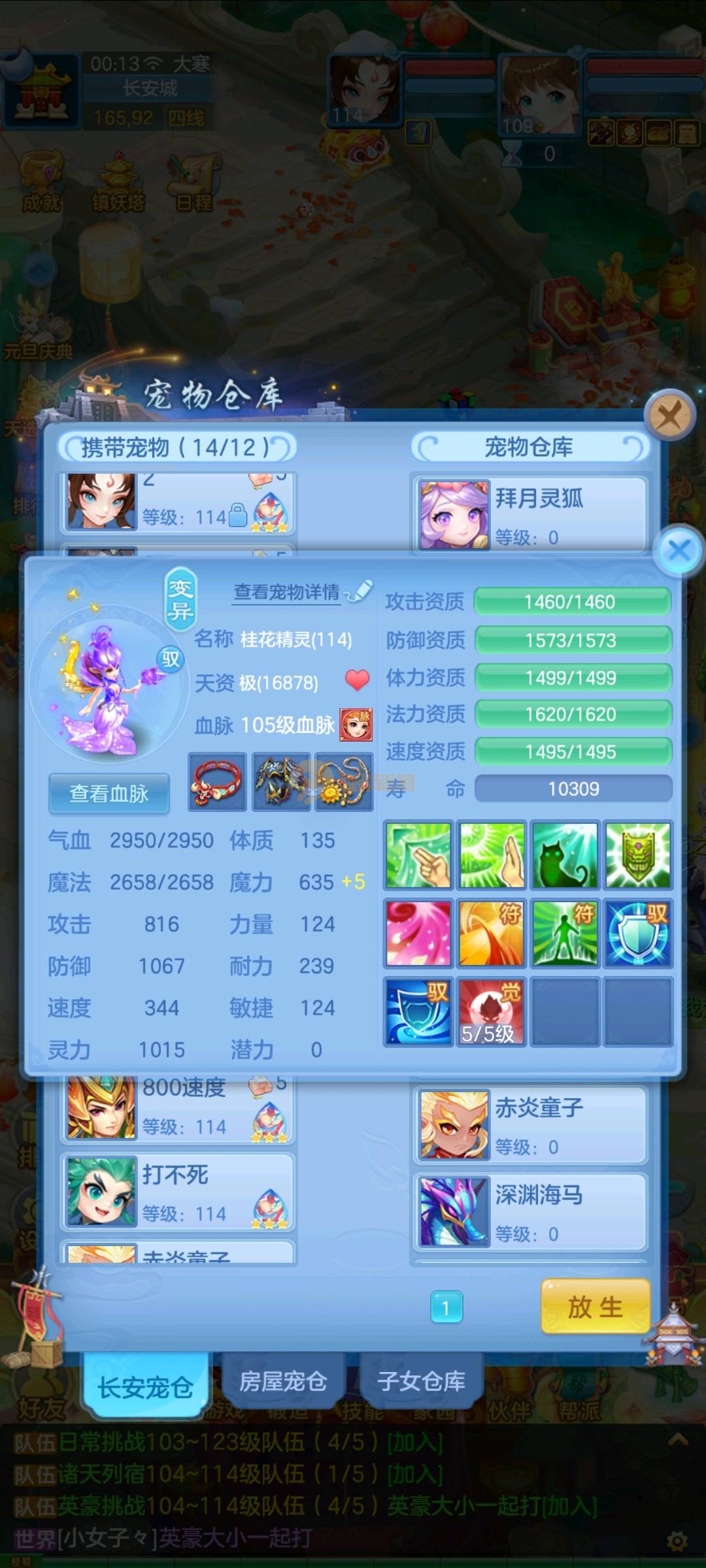Select the 长安宠仓 tab
Screen dimensions: 706x1568
pyautogui.click(x=145, y=1386)
